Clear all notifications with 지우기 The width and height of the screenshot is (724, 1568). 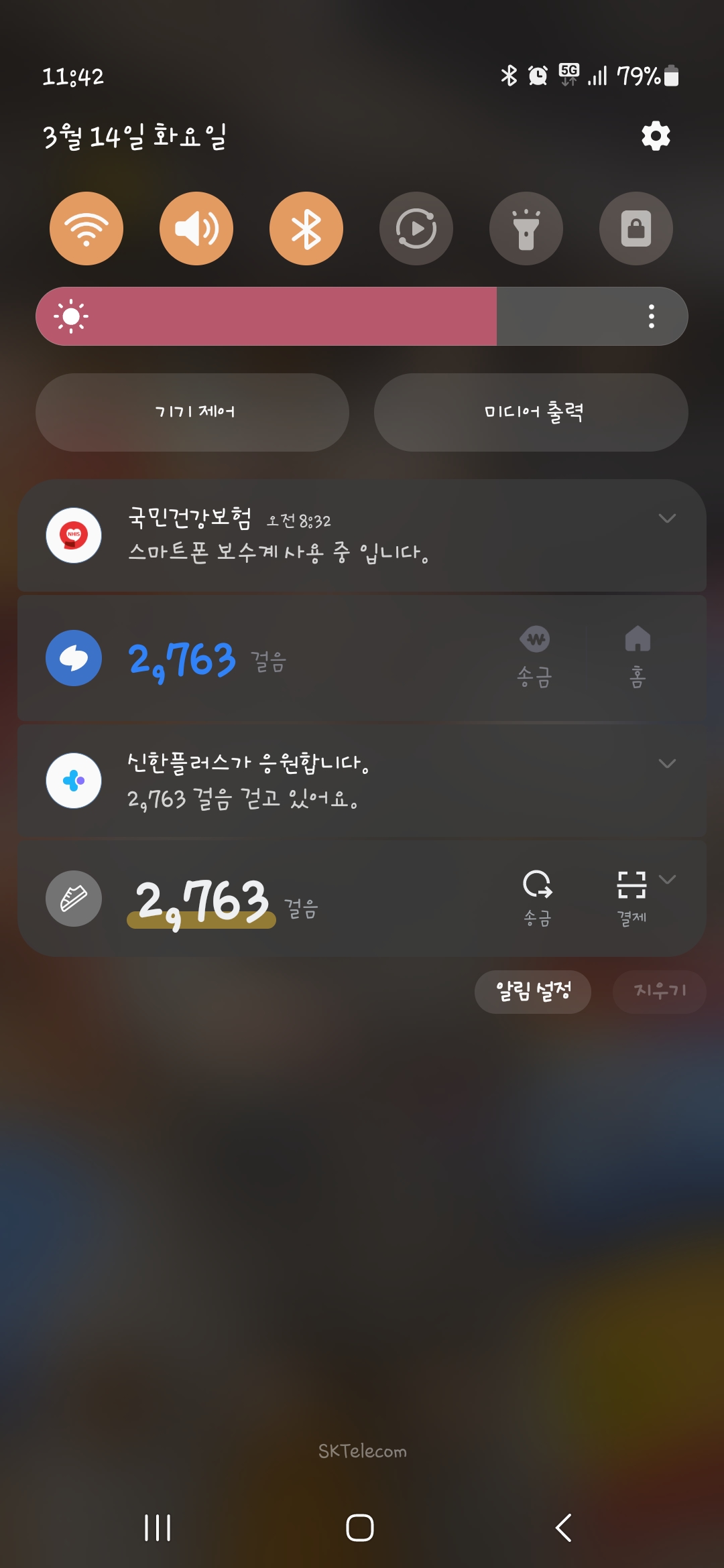coord(660,992)
